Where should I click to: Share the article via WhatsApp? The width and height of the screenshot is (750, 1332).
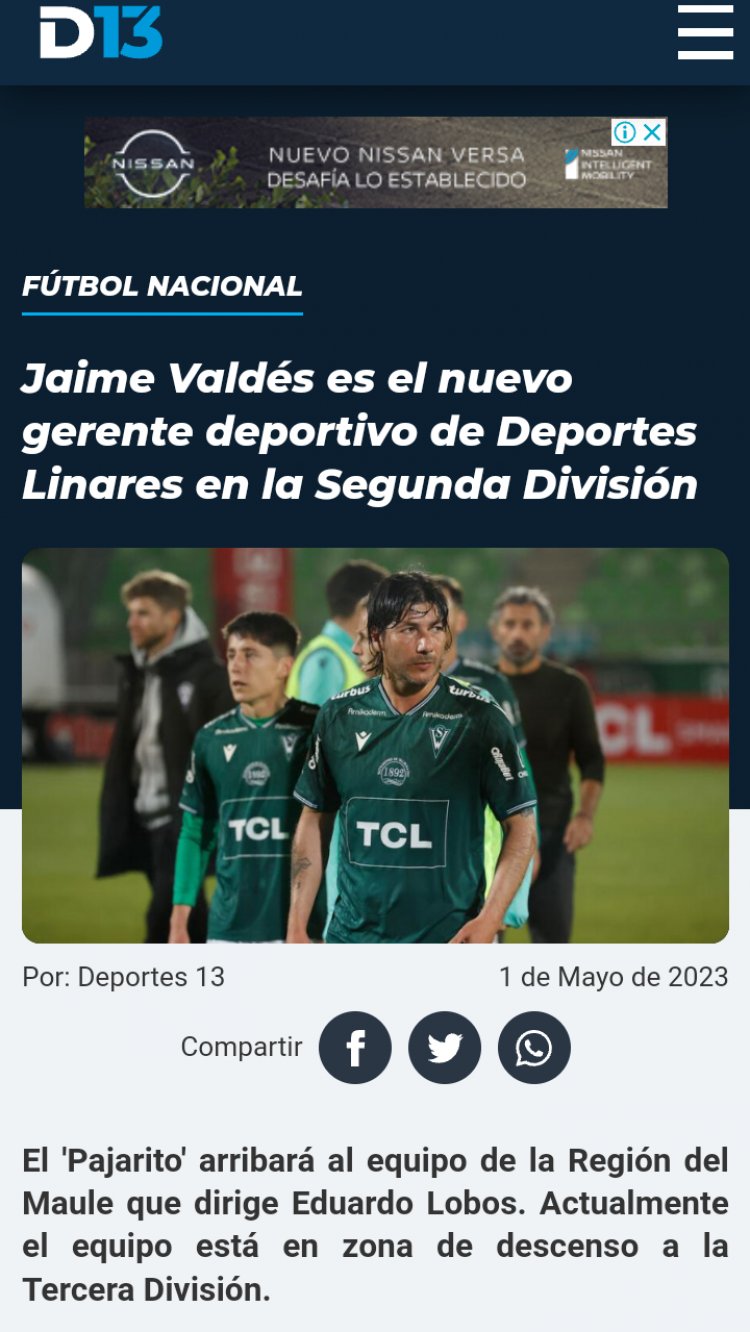pyautogui.click(x=534, y=1047)
